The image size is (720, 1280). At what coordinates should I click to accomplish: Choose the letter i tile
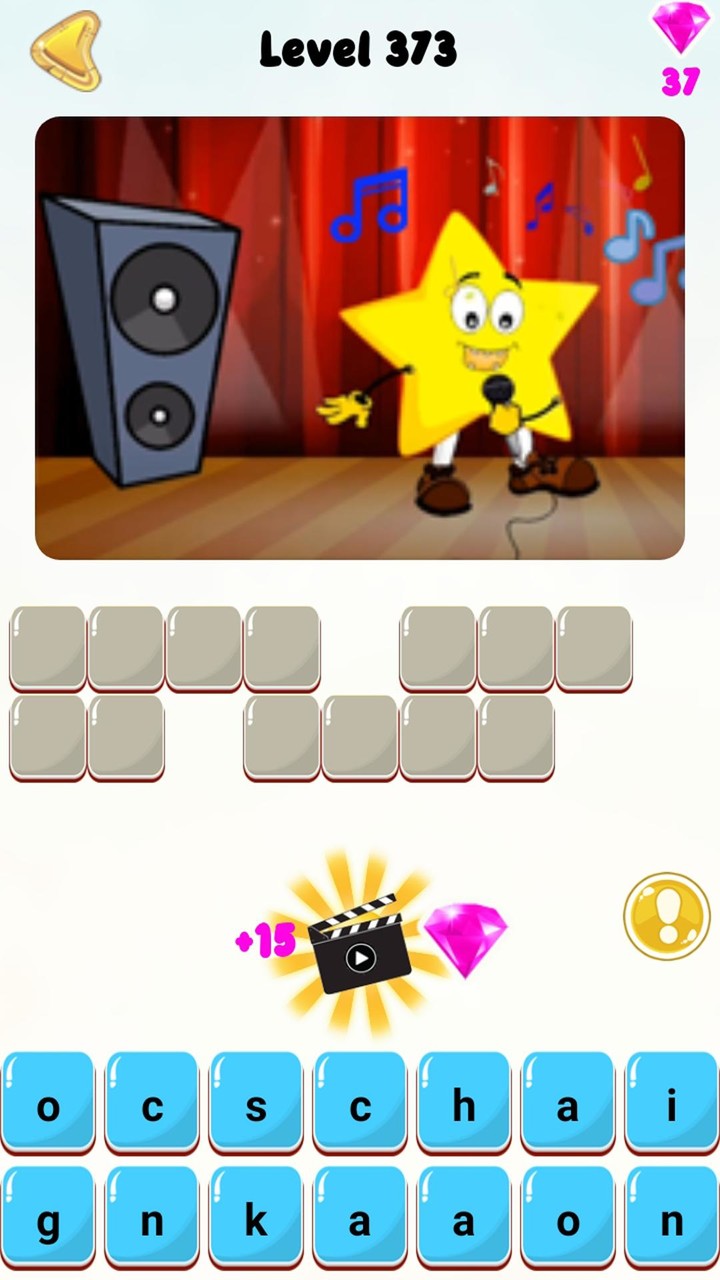pos(671,1105)
